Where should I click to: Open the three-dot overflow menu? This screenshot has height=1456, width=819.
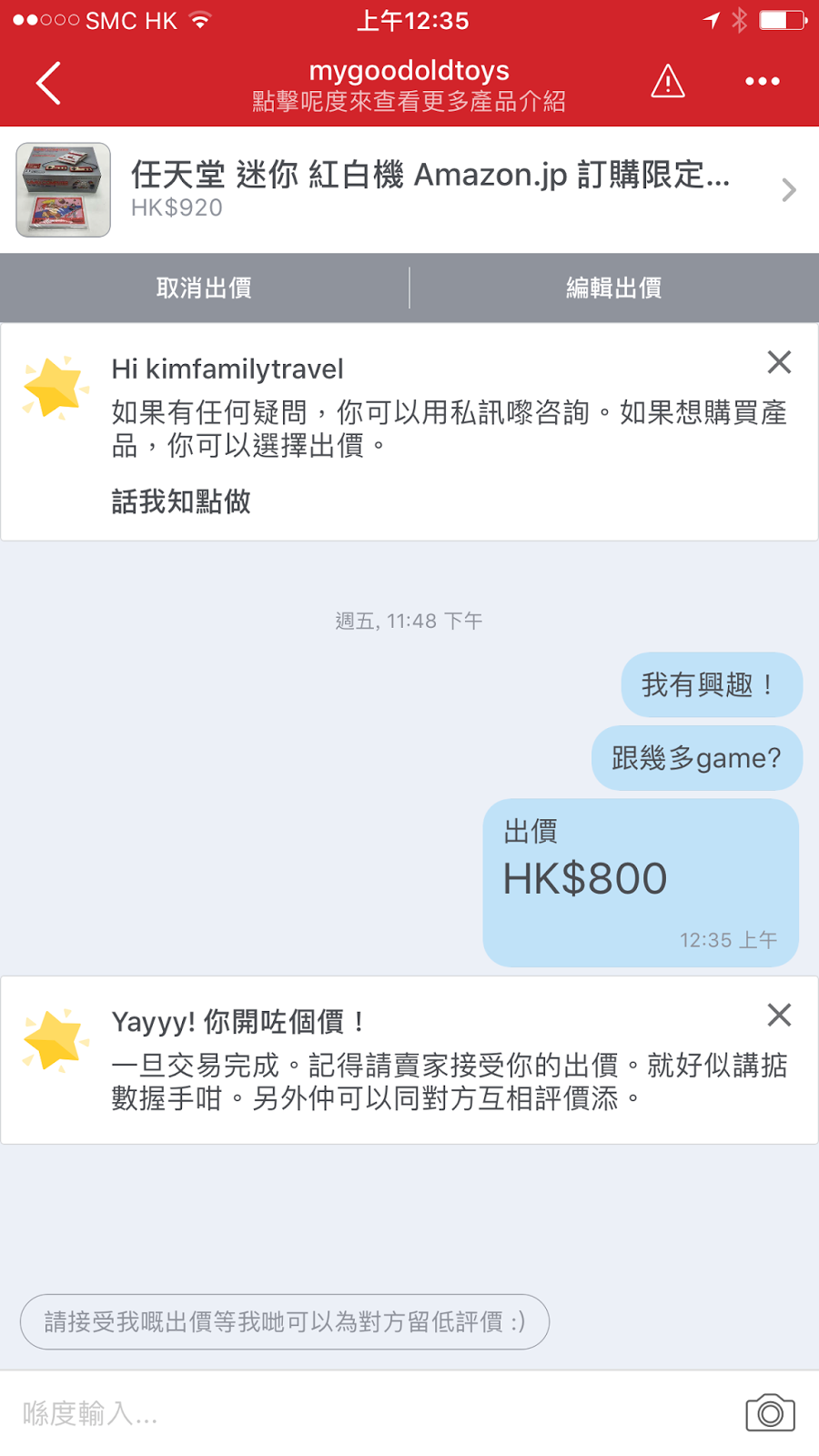pyautogui.click(x=762, y=82)
